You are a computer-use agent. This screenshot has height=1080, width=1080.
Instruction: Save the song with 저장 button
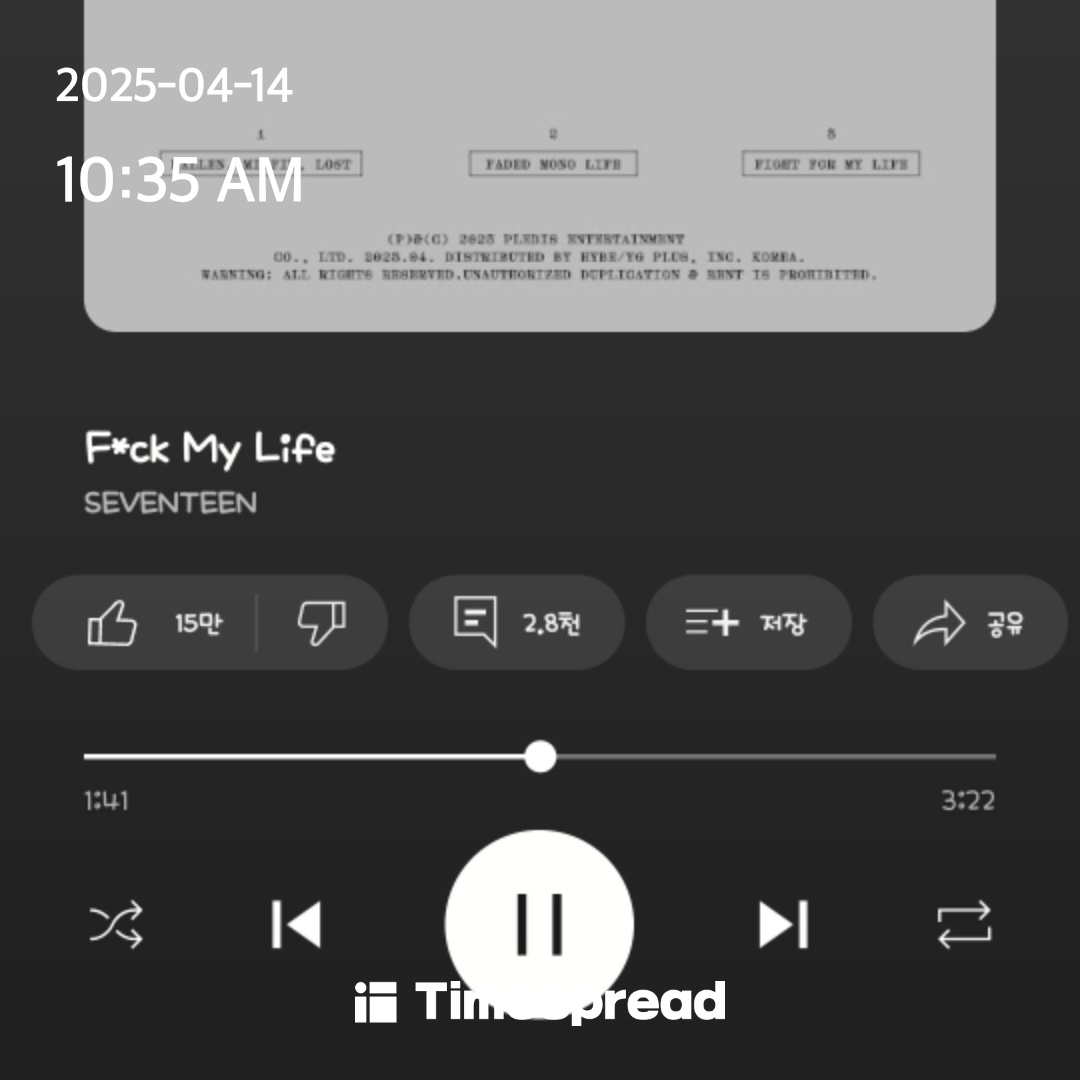[748, 623]
